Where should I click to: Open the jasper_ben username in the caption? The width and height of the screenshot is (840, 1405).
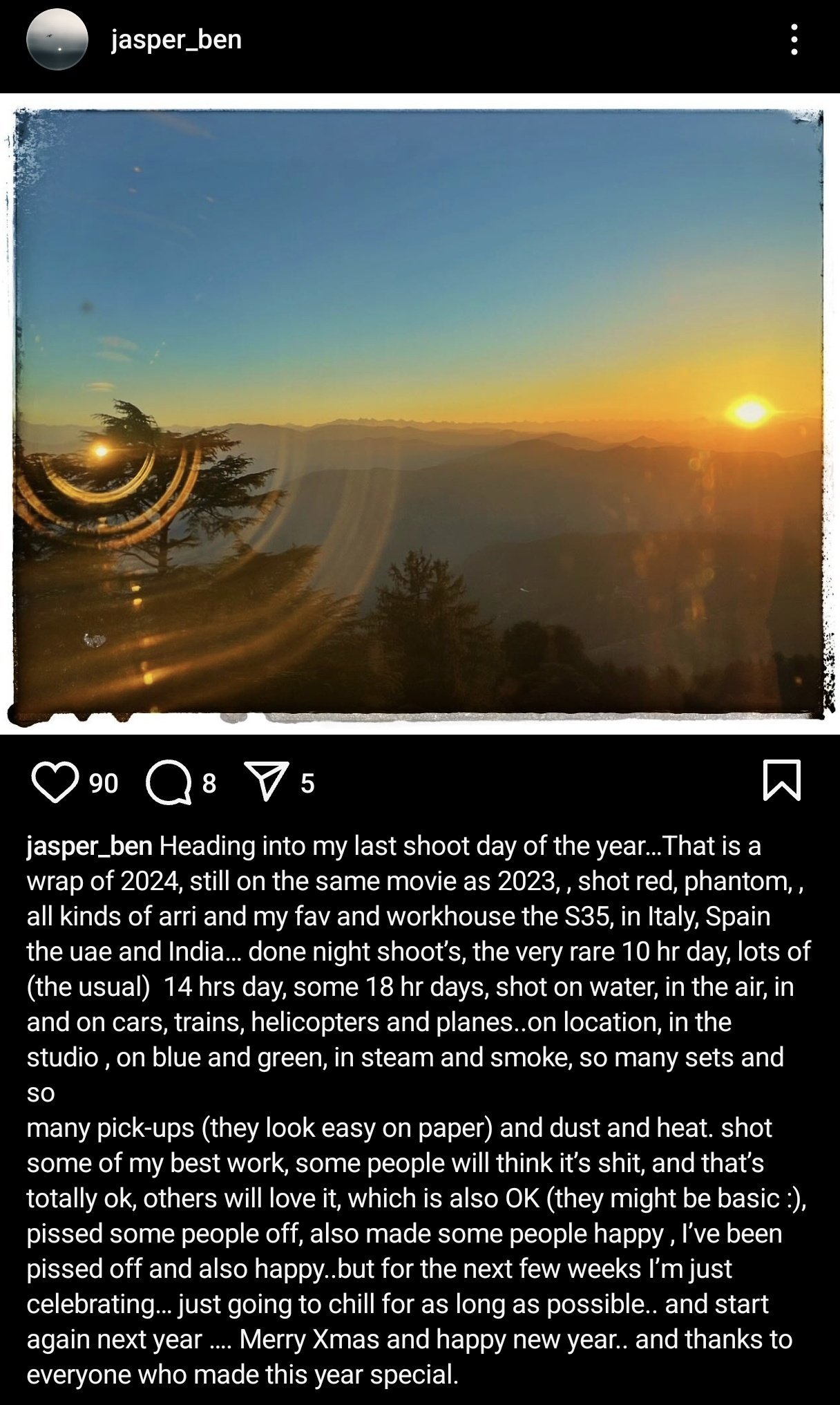click(x=90, y=846)
